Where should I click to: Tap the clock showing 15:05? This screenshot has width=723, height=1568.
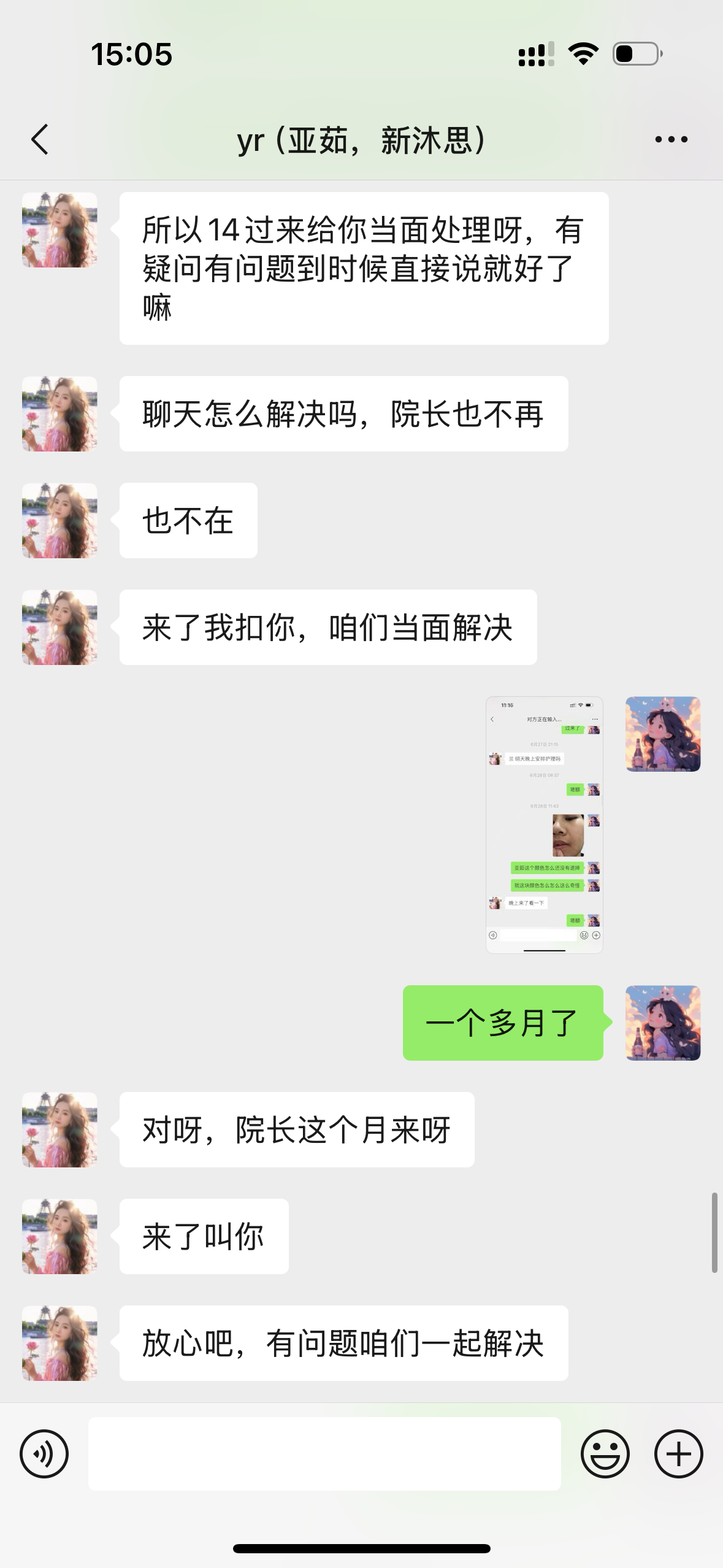pos(132,55)
